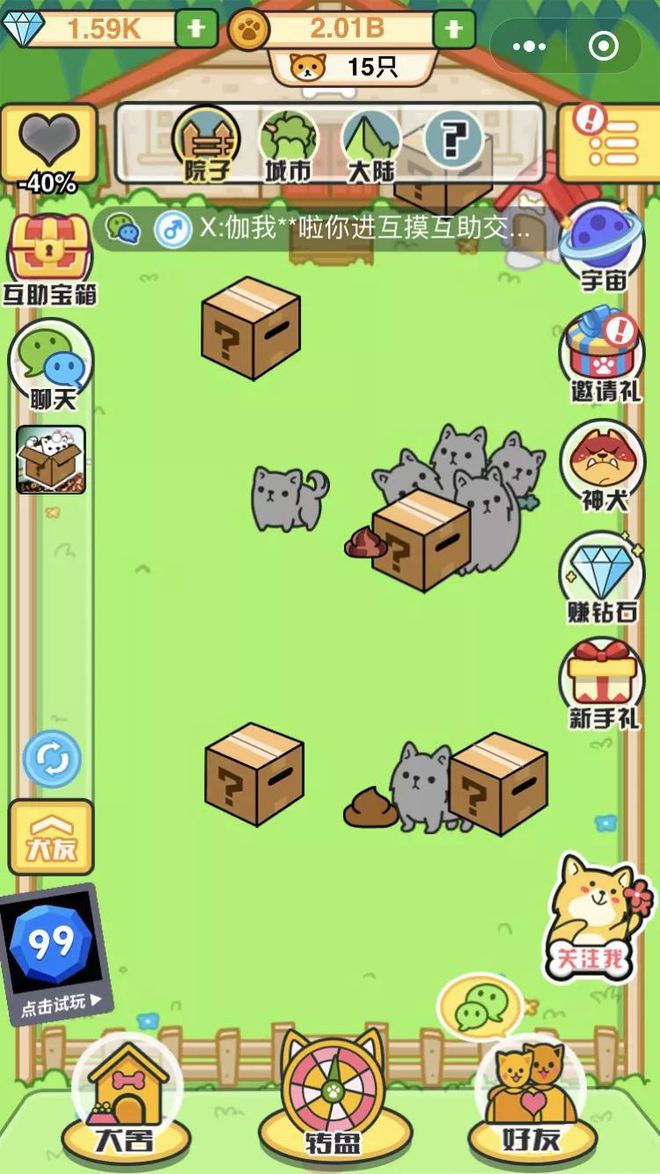Open the 聊天 chat button
This screenshot has width=660, height=1174.
click(x=52, y=365)
